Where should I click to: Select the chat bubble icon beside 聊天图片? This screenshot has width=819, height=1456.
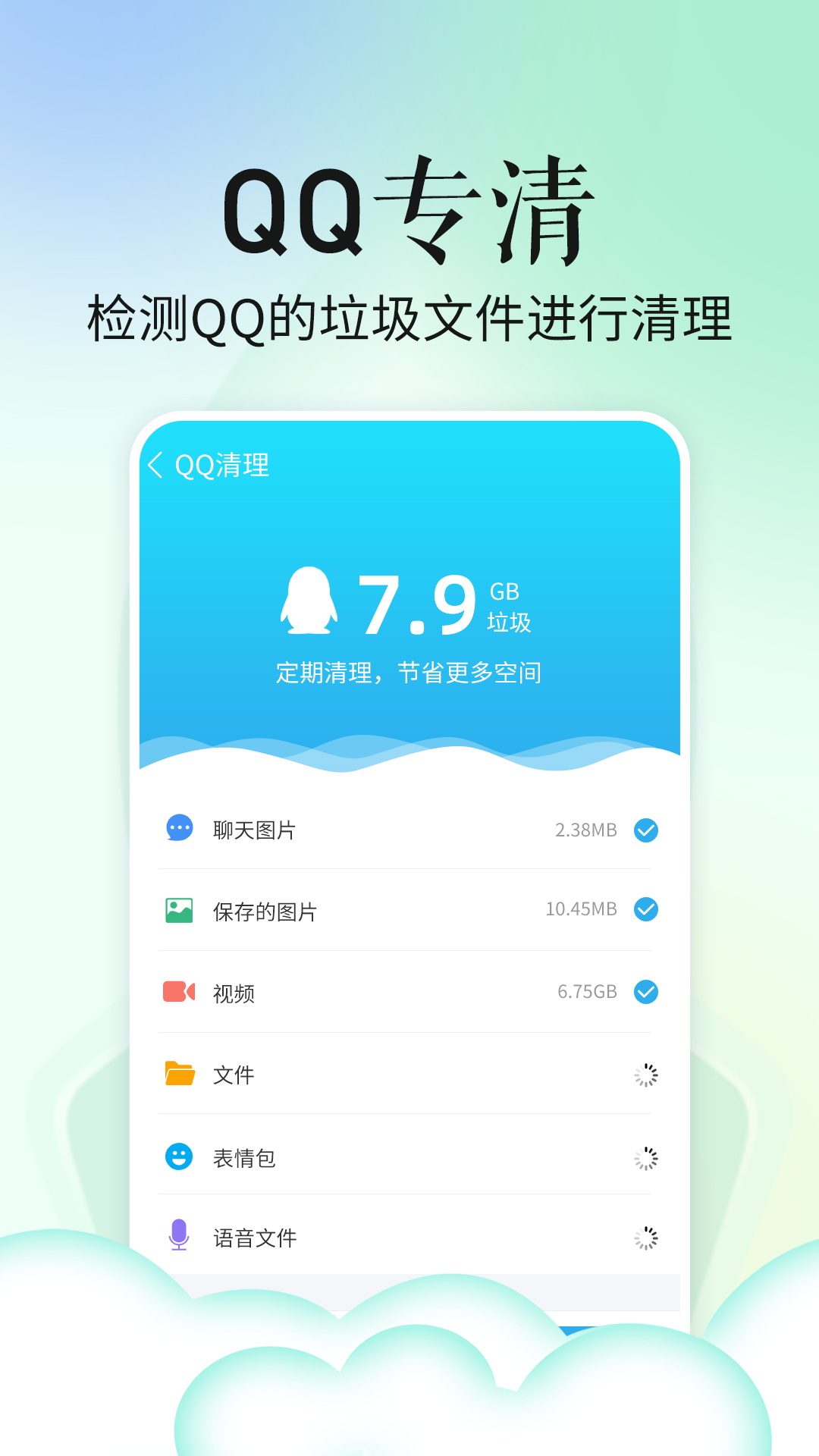[177, 830]
